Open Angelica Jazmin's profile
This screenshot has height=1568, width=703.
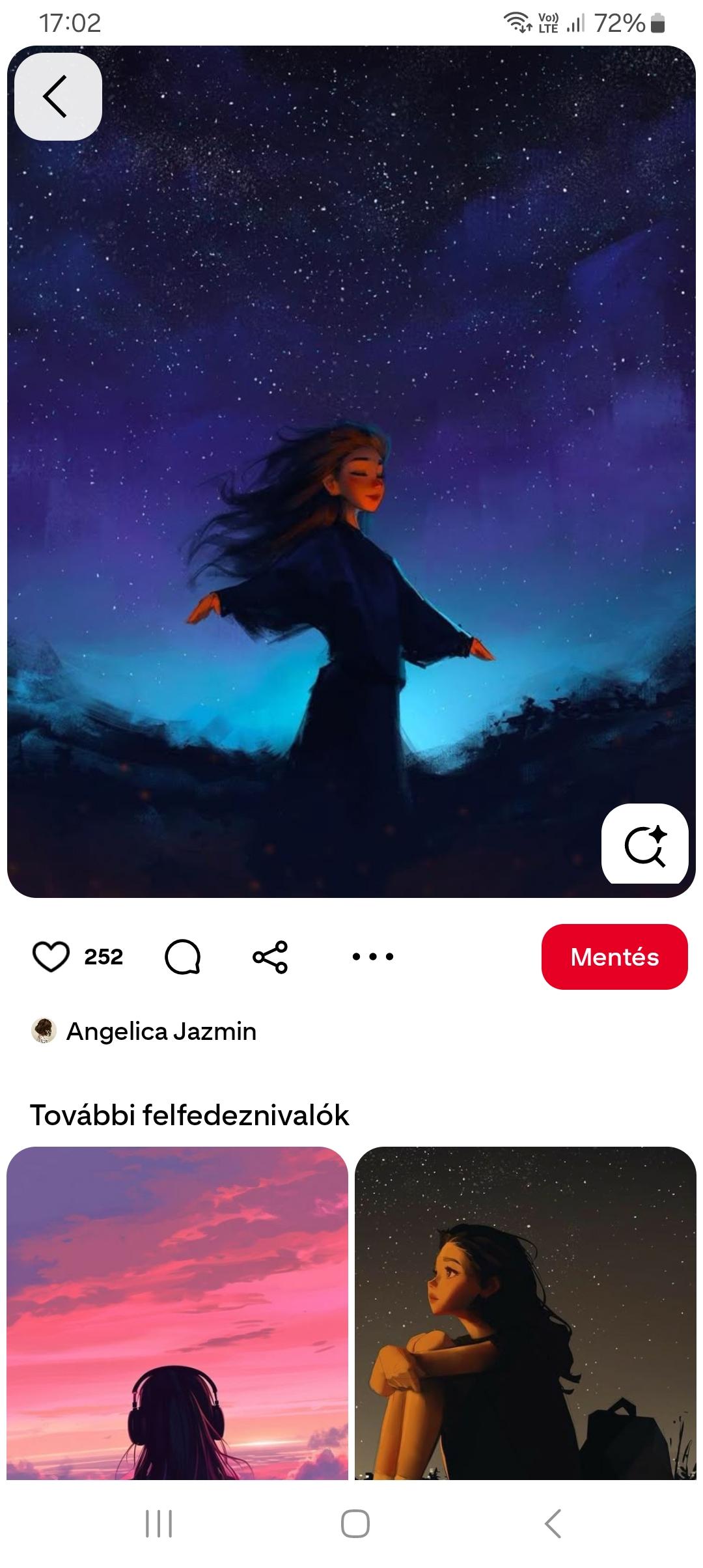161,1031
